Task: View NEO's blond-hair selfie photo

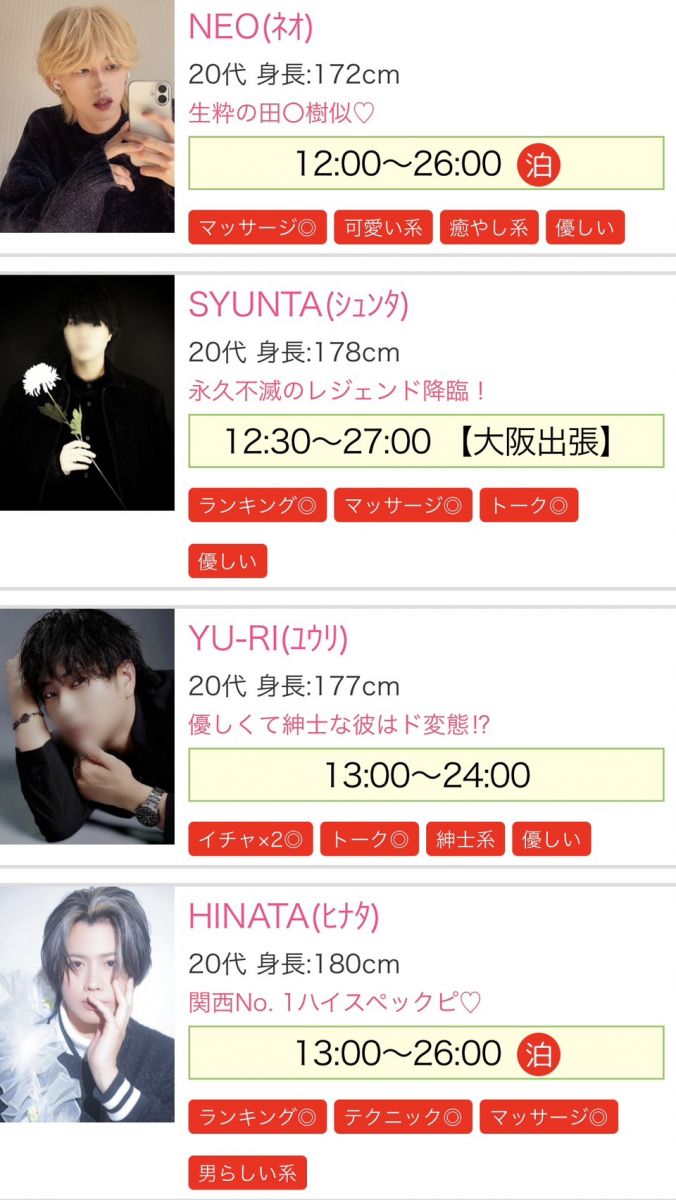Action: (x=87, y=116)
